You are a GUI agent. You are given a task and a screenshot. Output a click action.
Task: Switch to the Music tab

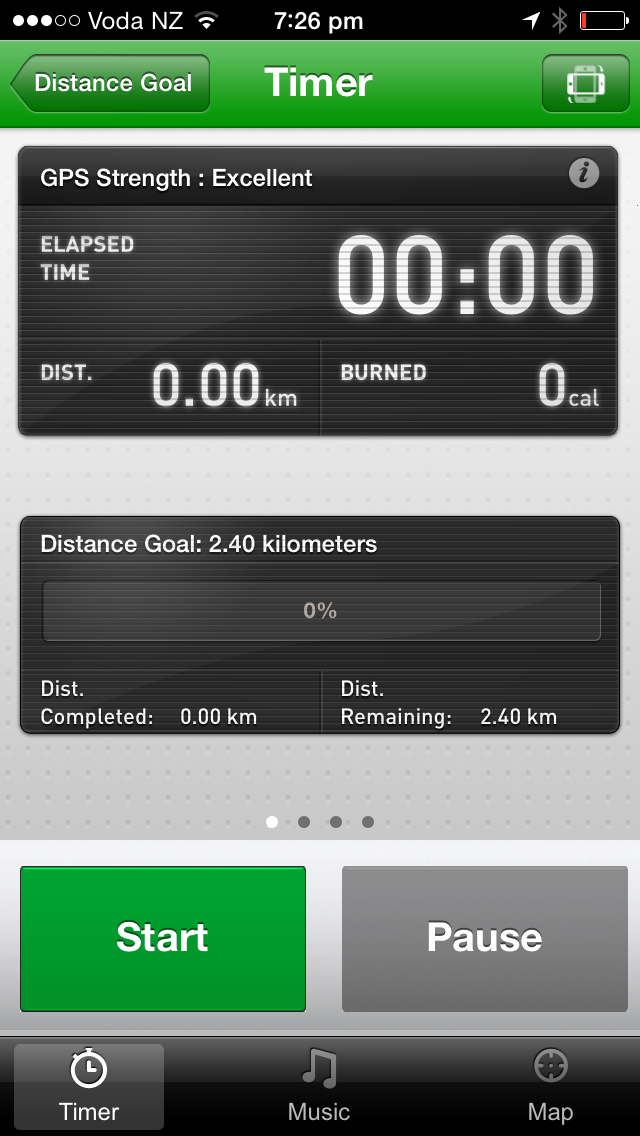[319, 1086]
